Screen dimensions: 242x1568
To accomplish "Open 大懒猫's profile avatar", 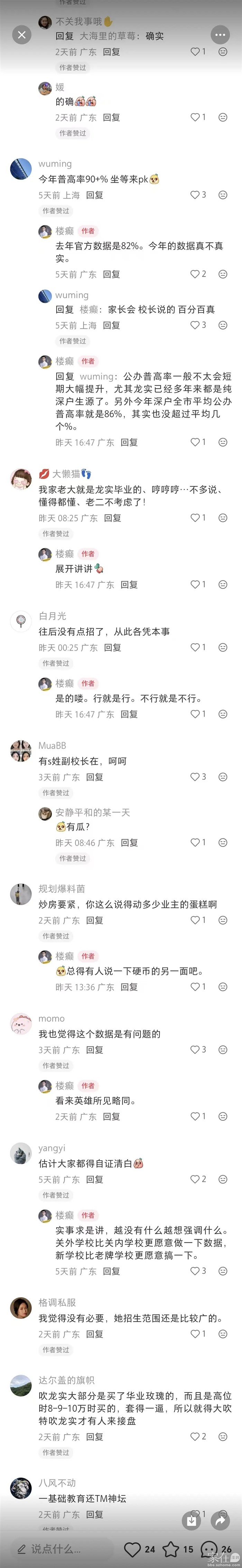I will (21, 479).
